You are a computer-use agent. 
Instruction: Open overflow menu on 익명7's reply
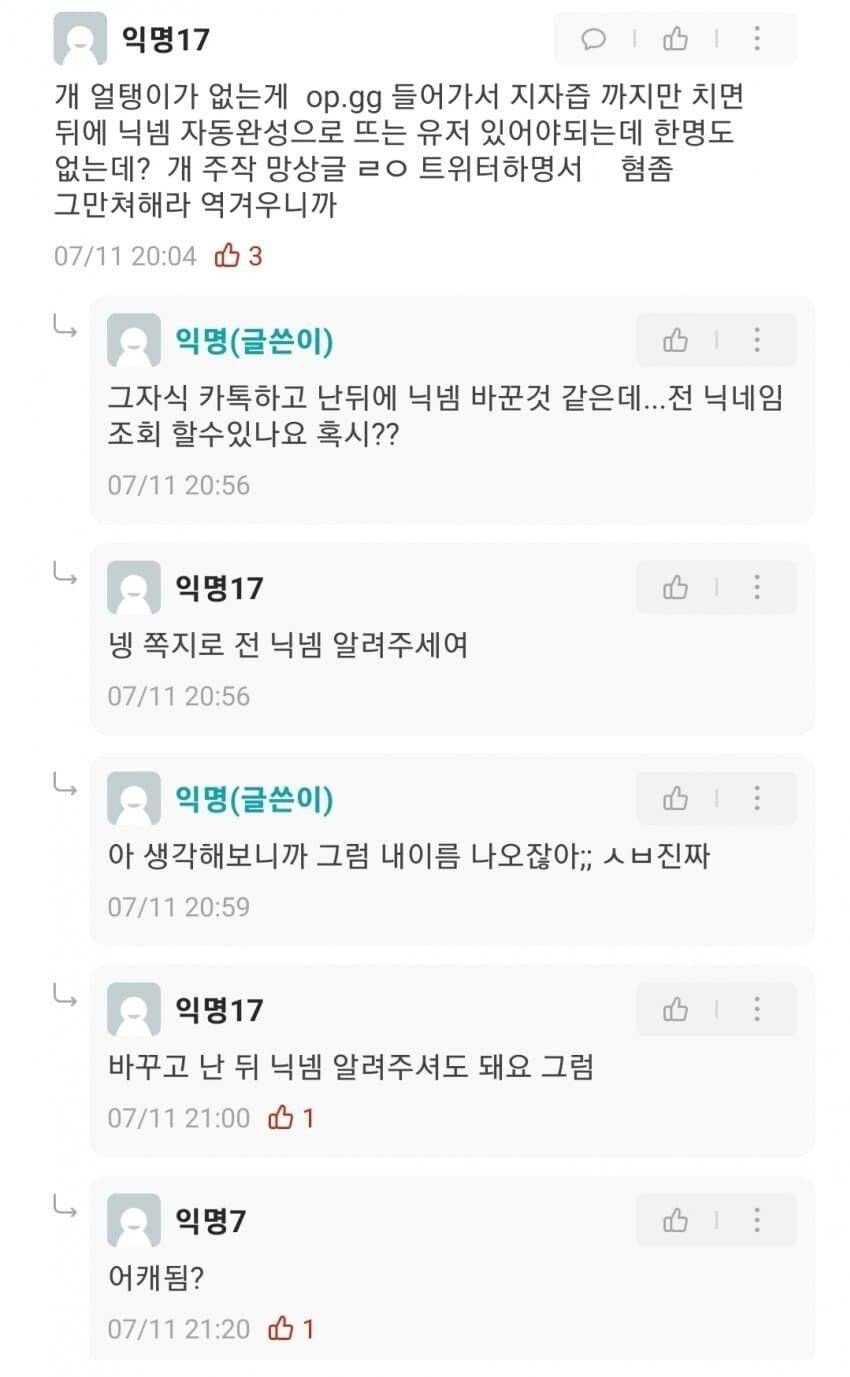757,1220
